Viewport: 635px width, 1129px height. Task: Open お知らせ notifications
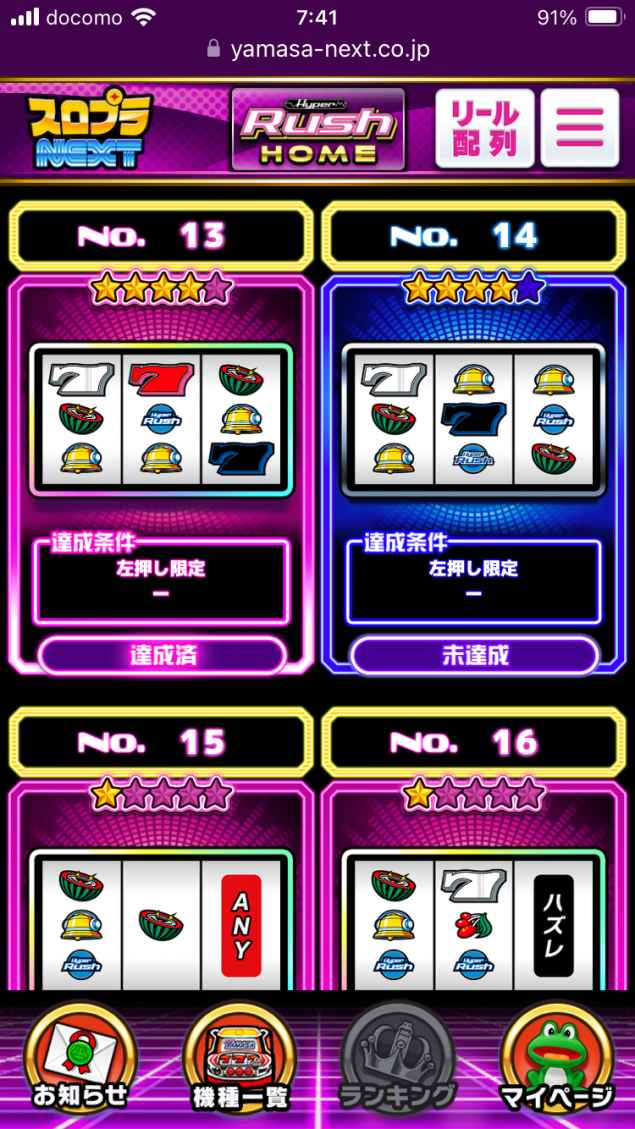[79, 1060]
